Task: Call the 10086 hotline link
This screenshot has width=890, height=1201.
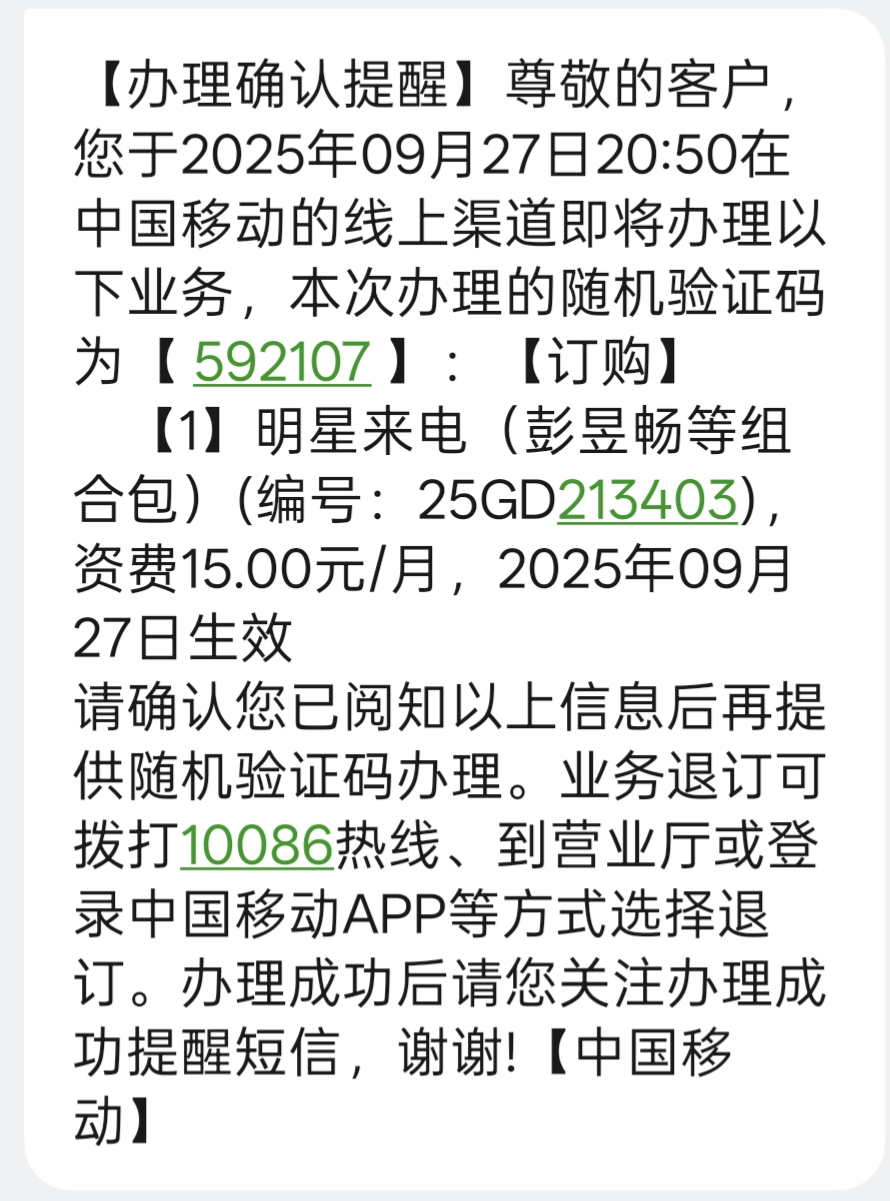Action: 256,849
